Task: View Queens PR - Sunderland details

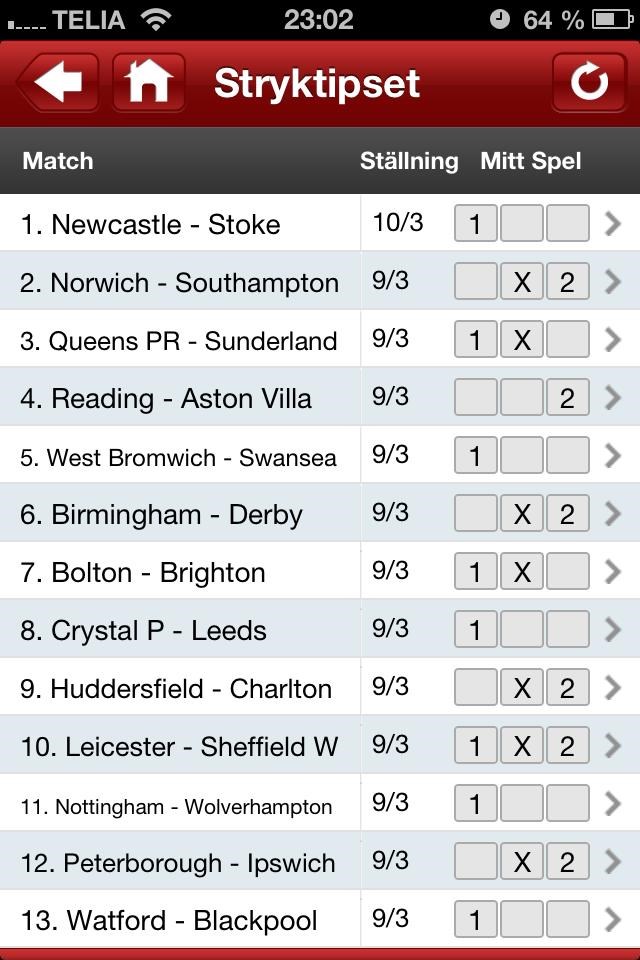Action: pyautogui.click(x=179, y=341)
